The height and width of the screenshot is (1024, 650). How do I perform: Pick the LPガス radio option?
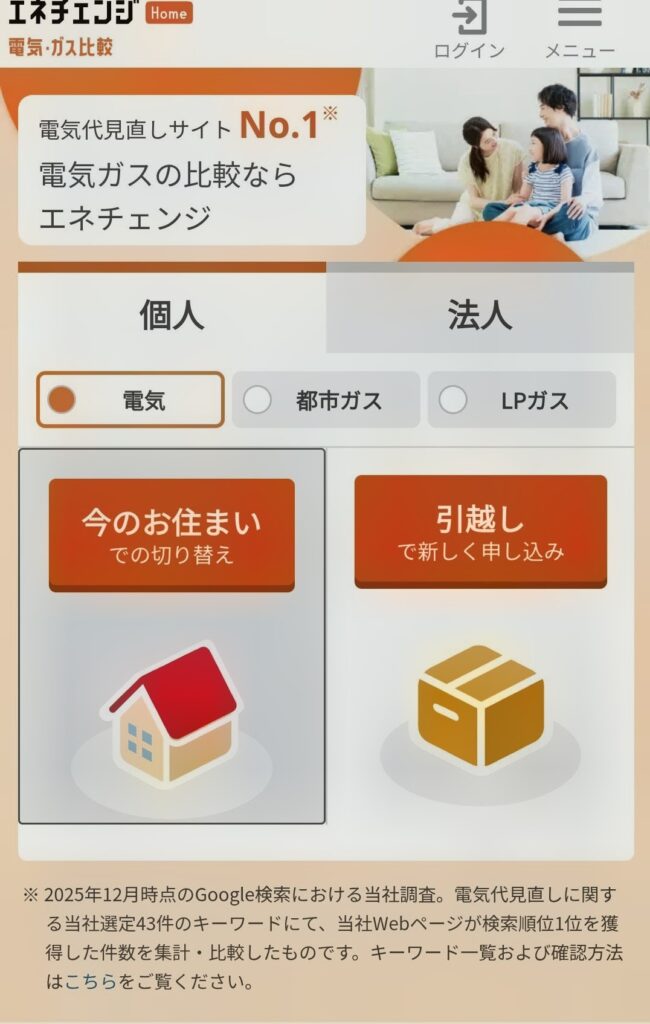click(x=522, y=400)
